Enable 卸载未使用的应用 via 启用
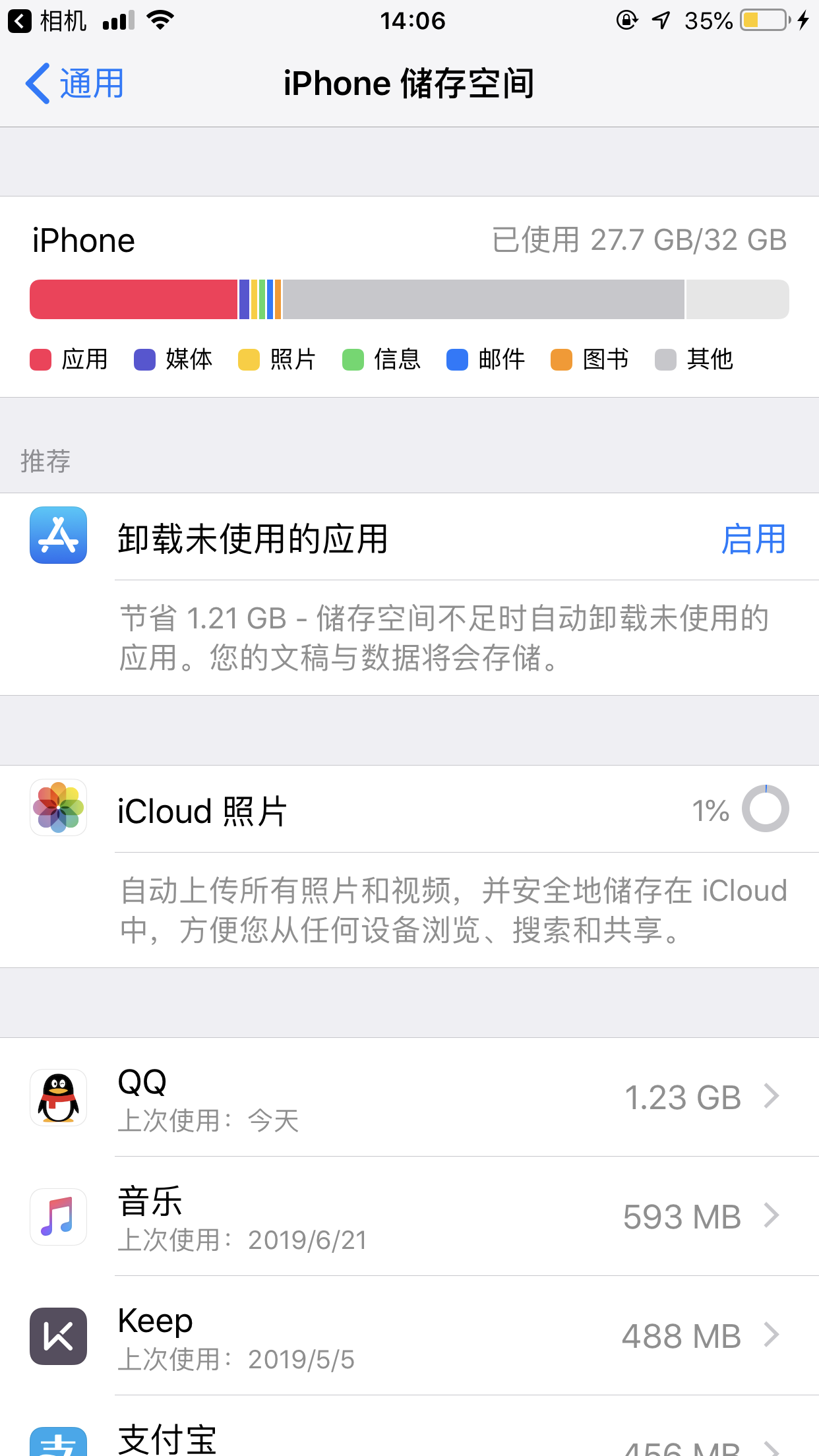Viewport: 819px width, 1456px height. click(x=753, y=539)
